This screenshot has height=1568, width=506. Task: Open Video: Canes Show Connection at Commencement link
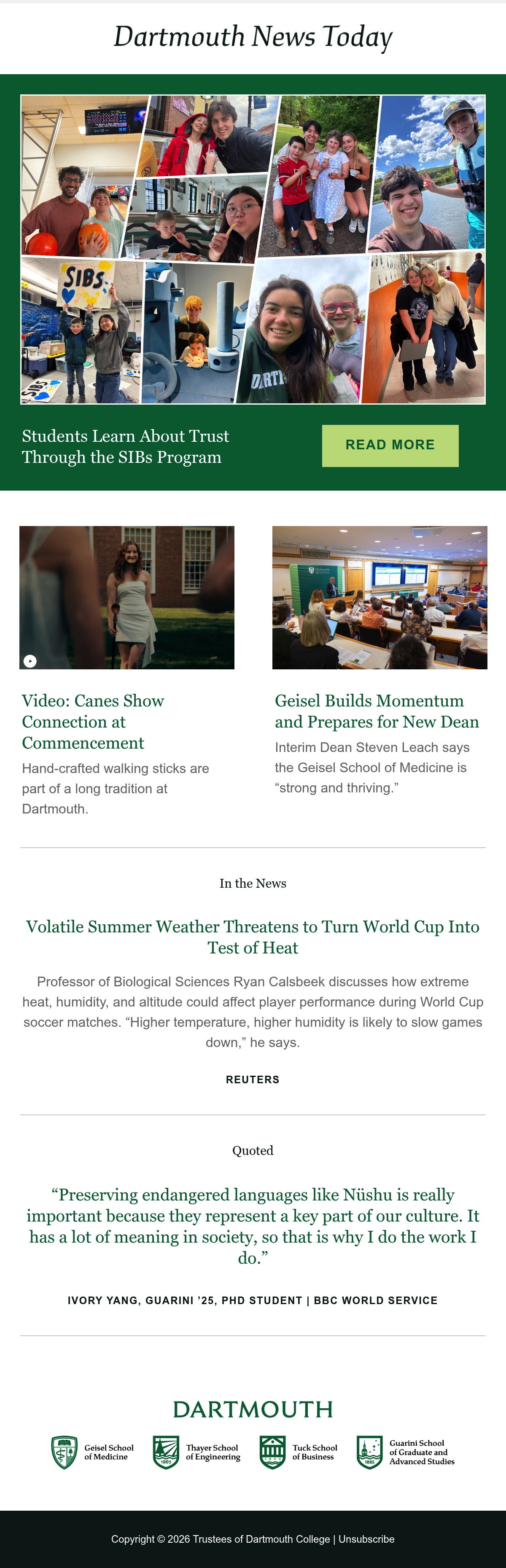[93, 721]
